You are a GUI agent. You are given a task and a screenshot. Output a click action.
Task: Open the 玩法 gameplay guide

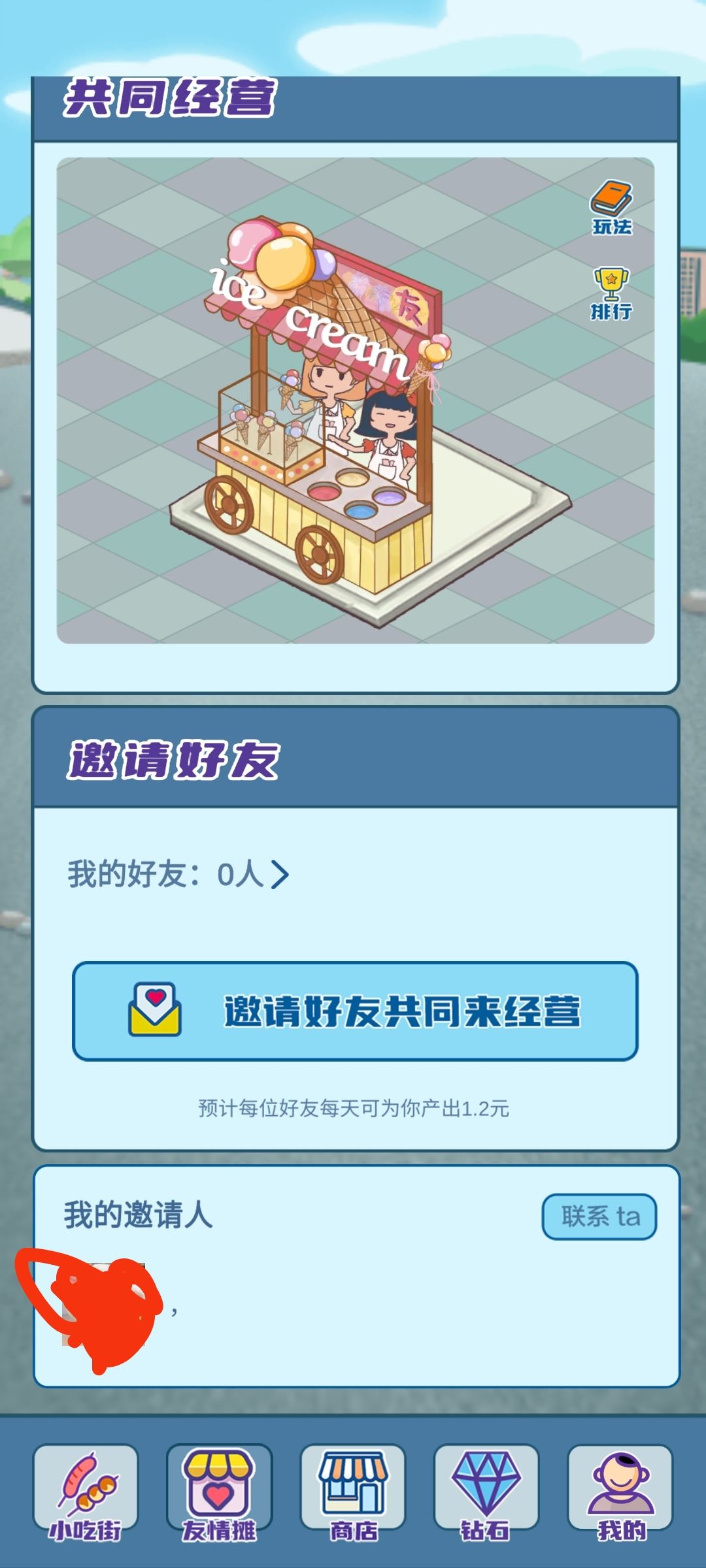612,208
